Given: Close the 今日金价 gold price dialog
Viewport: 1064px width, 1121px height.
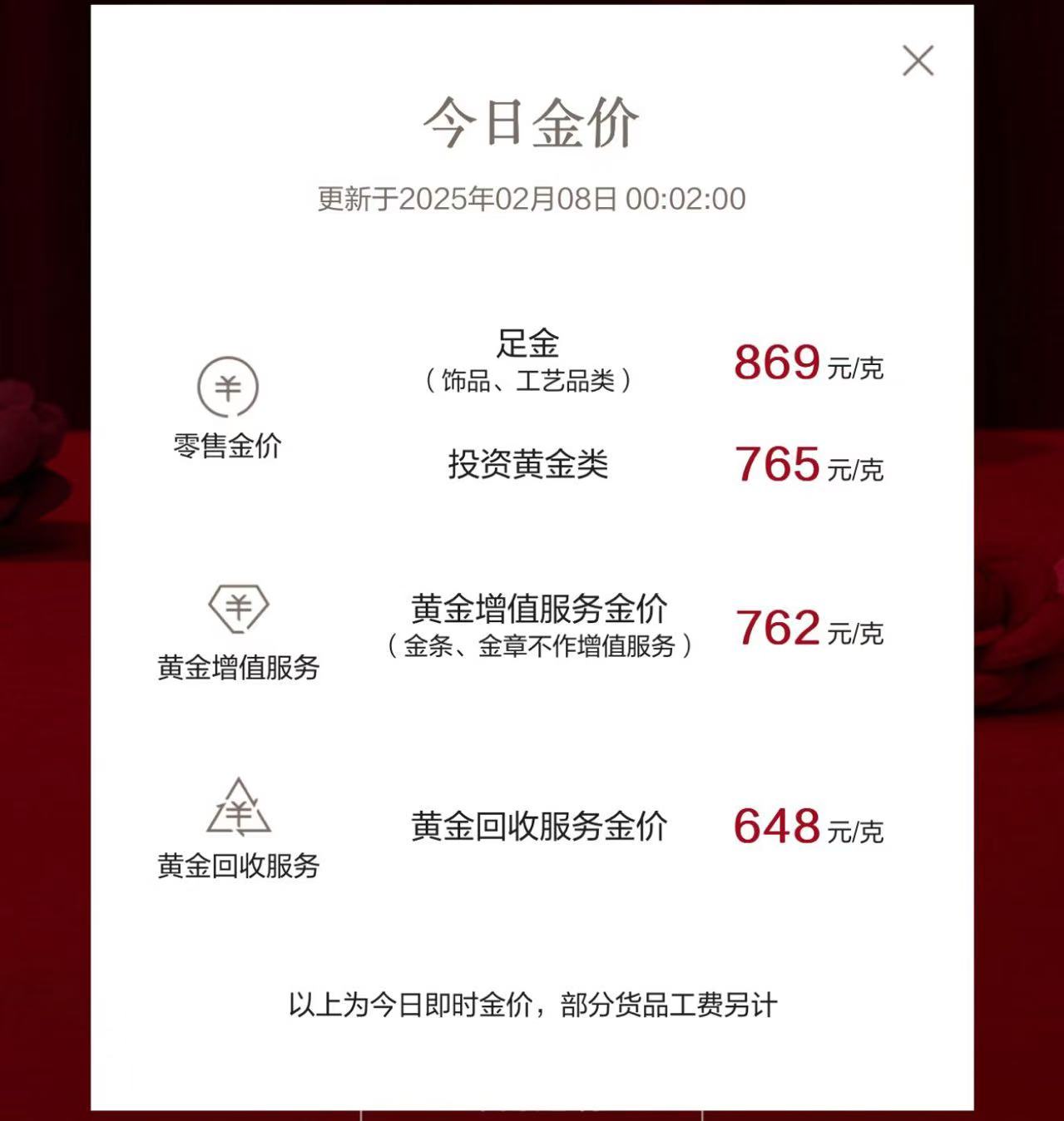Looking at the screenshot, I should point(918,61).
